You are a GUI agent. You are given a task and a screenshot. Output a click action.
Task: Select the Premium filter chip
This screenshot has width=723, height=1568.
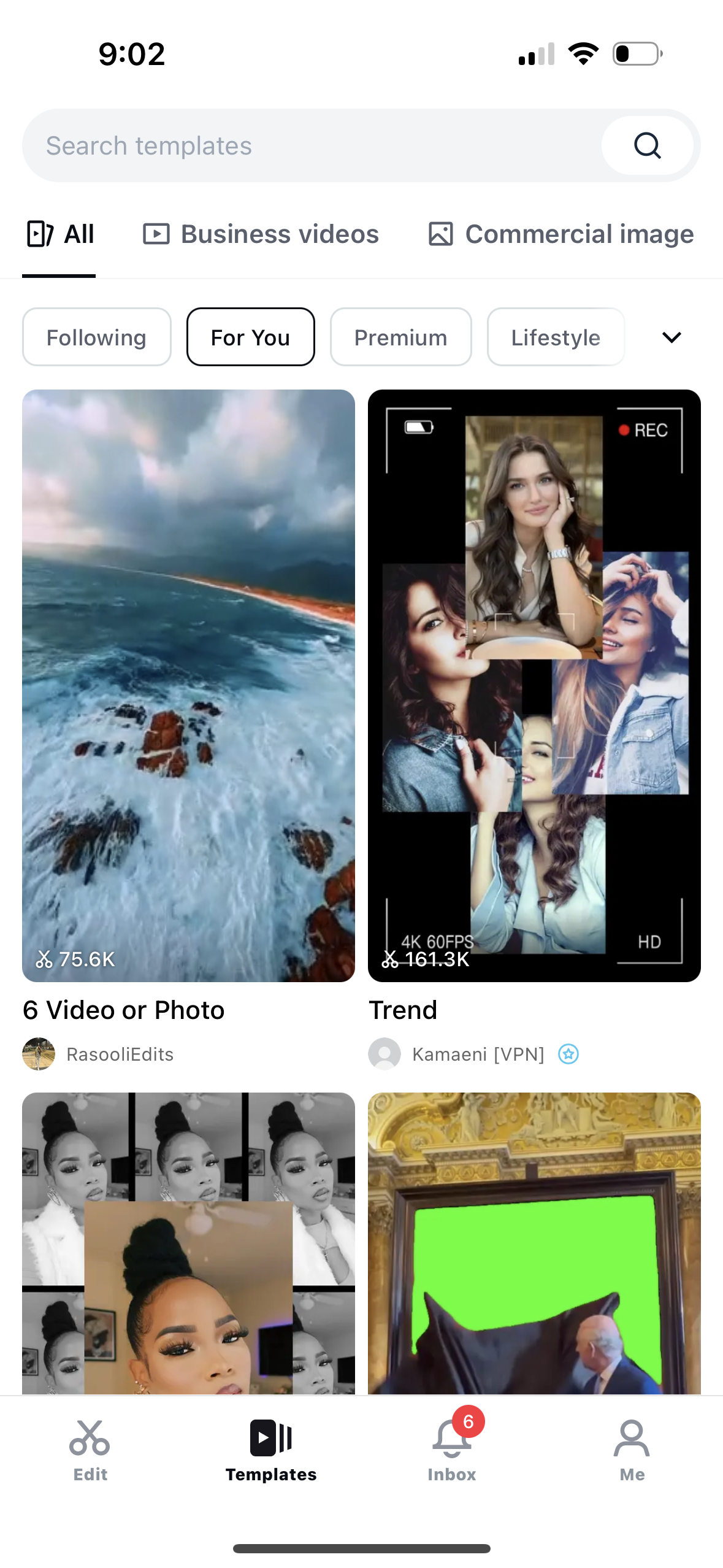(400, 337)
